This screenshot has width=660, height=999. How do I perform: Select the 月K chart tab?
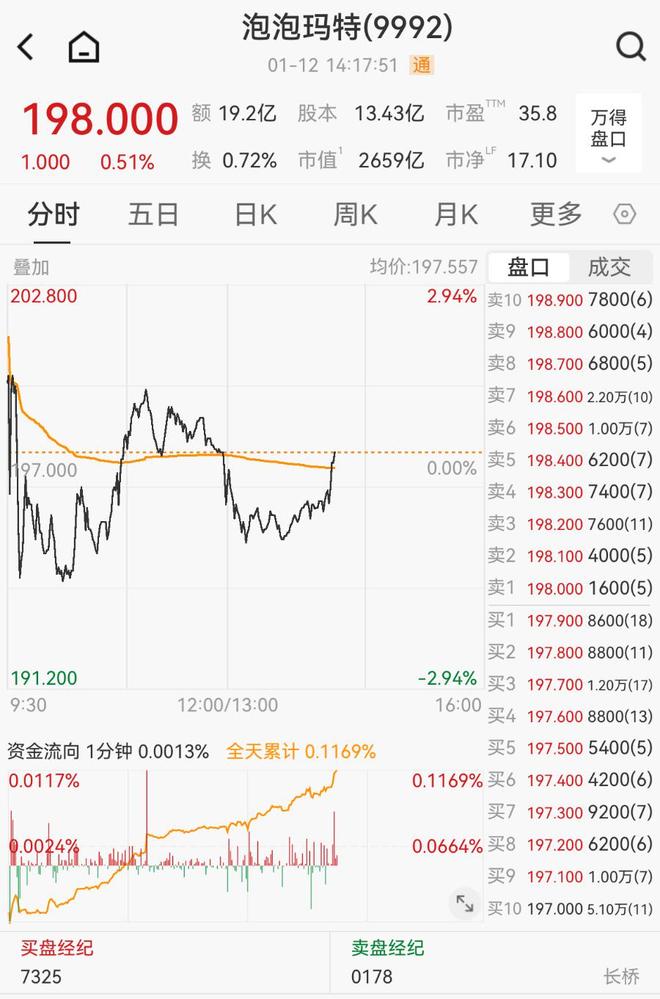(x=456, y=214)
